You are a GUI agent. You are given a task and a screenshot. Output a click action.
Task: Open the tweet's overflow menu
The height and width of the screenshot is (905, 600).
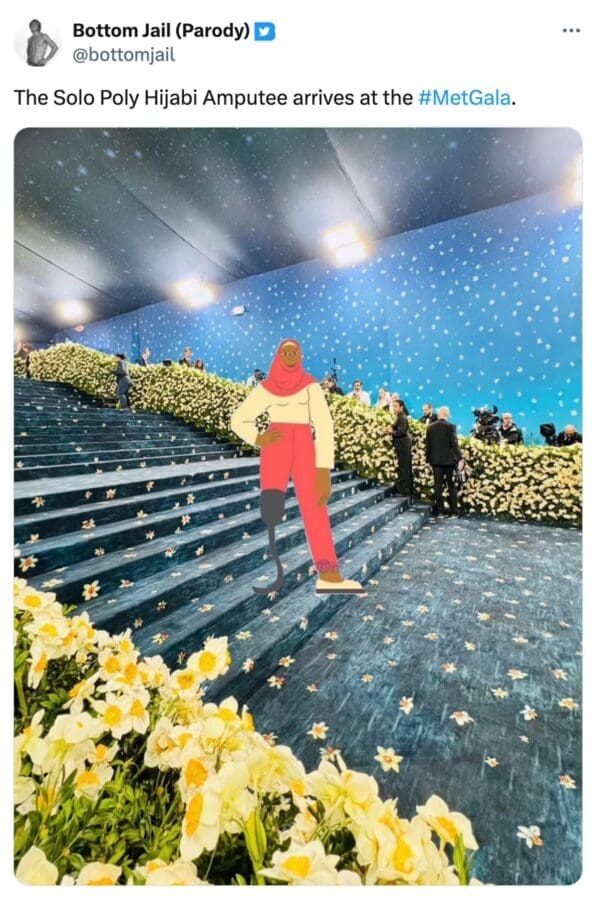pos(570,30)
